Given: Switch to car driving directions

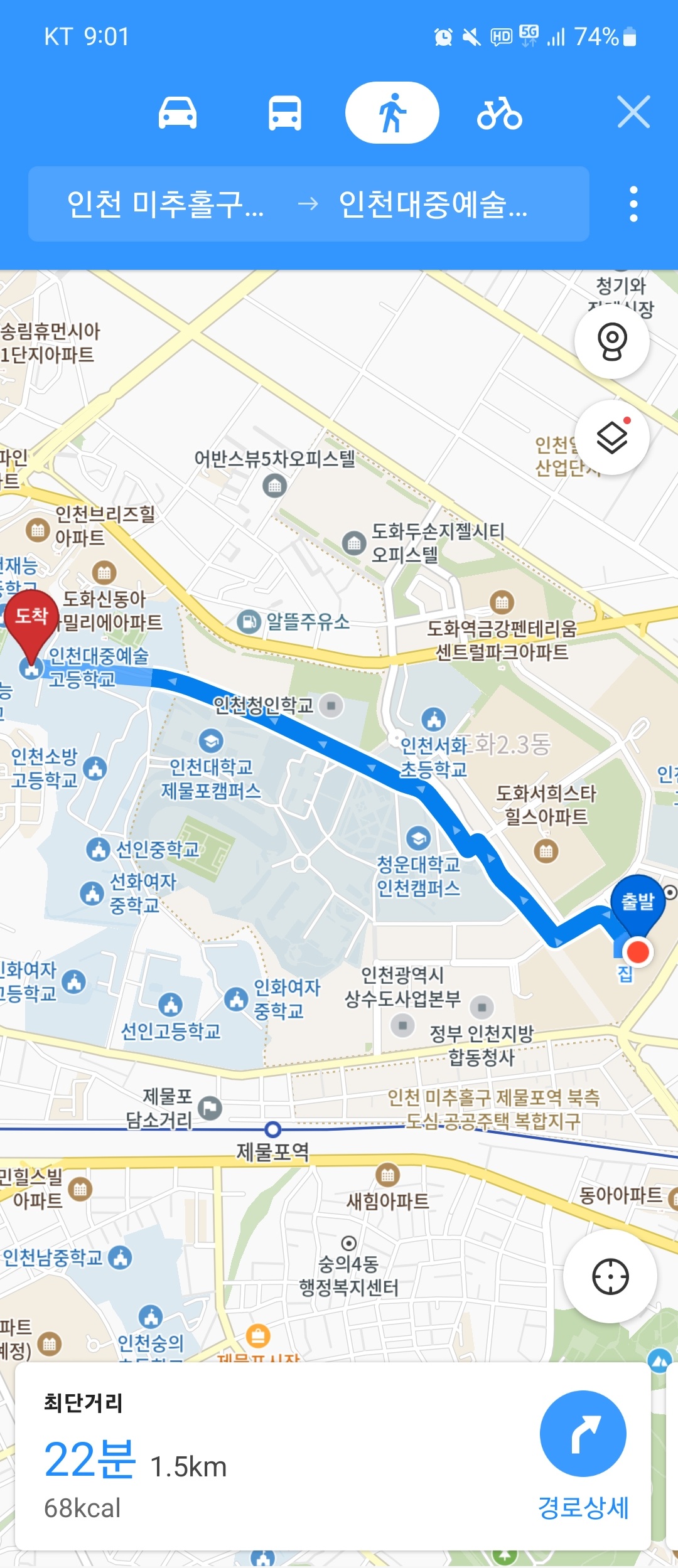Looking at the screenshot, I should coord(177,114).
